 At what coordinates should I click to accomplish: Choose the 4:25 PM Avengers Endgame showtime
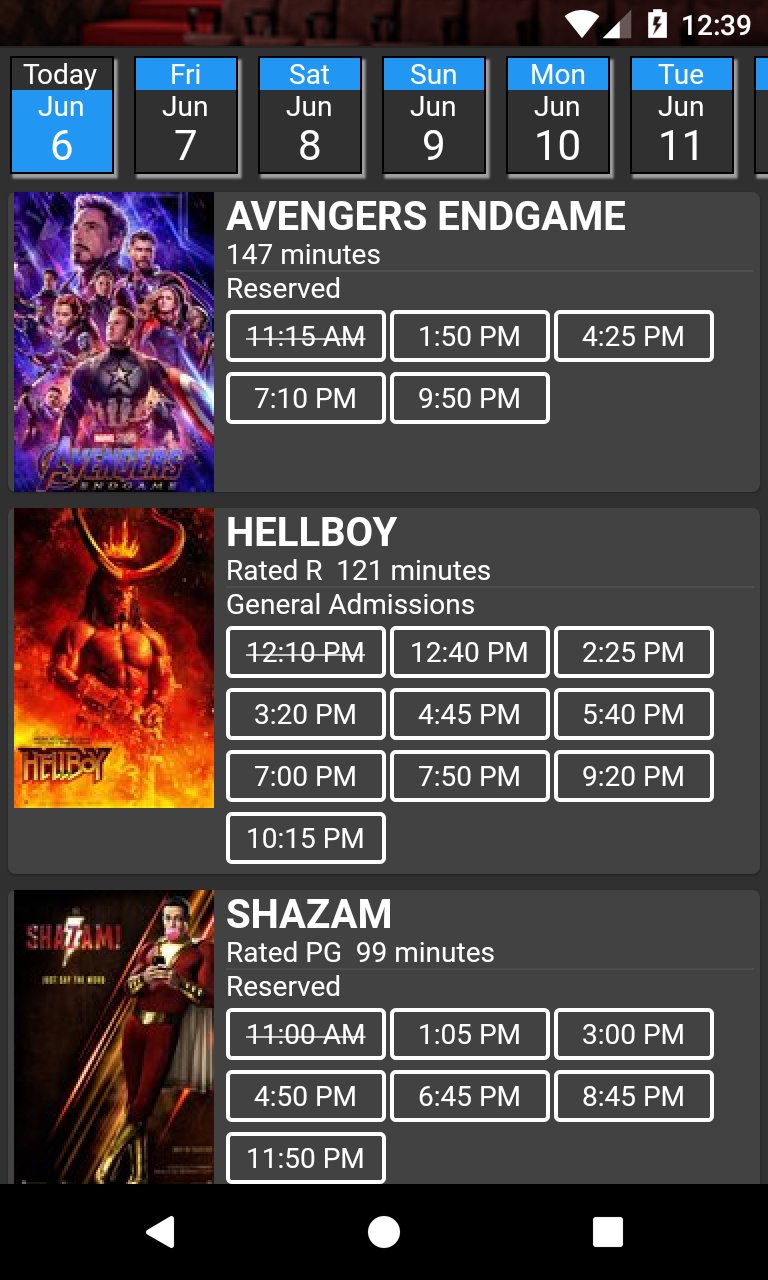coord(633,336)
